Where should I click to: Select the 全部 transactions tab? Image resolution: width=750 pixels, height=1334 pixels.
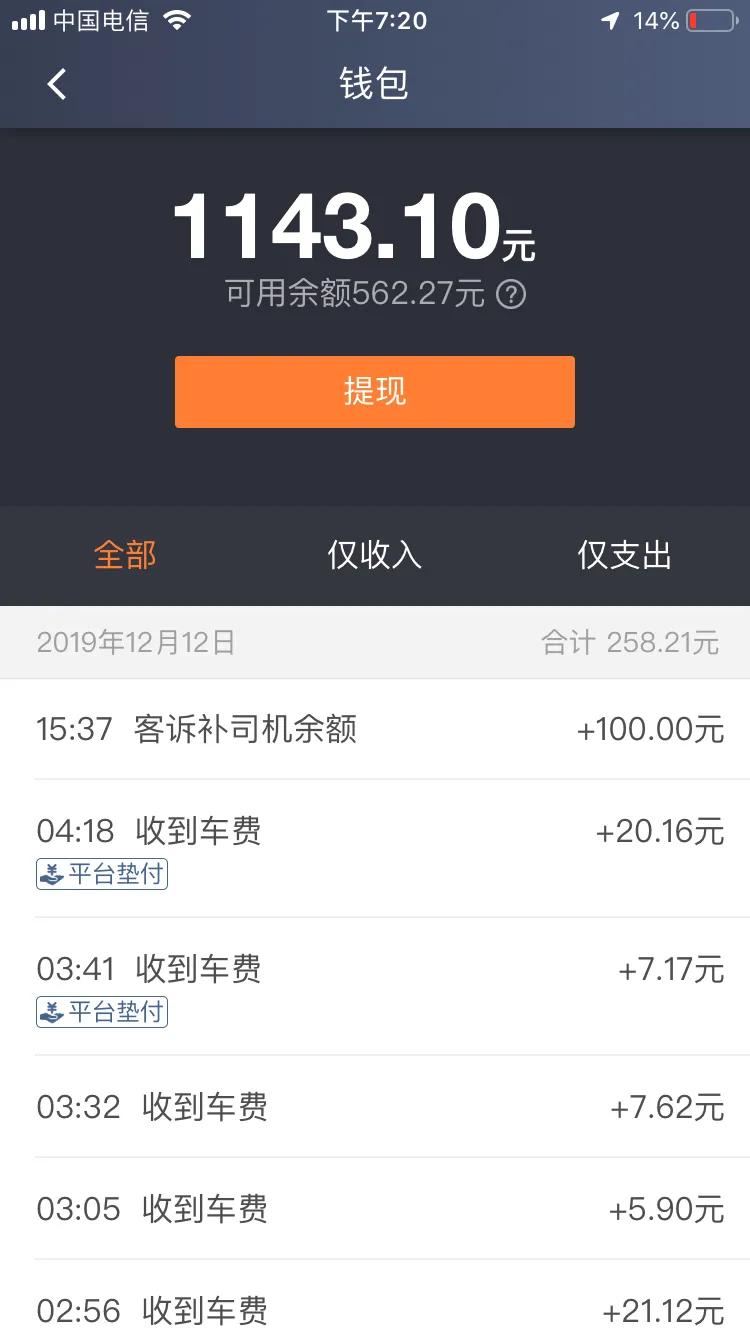tap(124, 555)
